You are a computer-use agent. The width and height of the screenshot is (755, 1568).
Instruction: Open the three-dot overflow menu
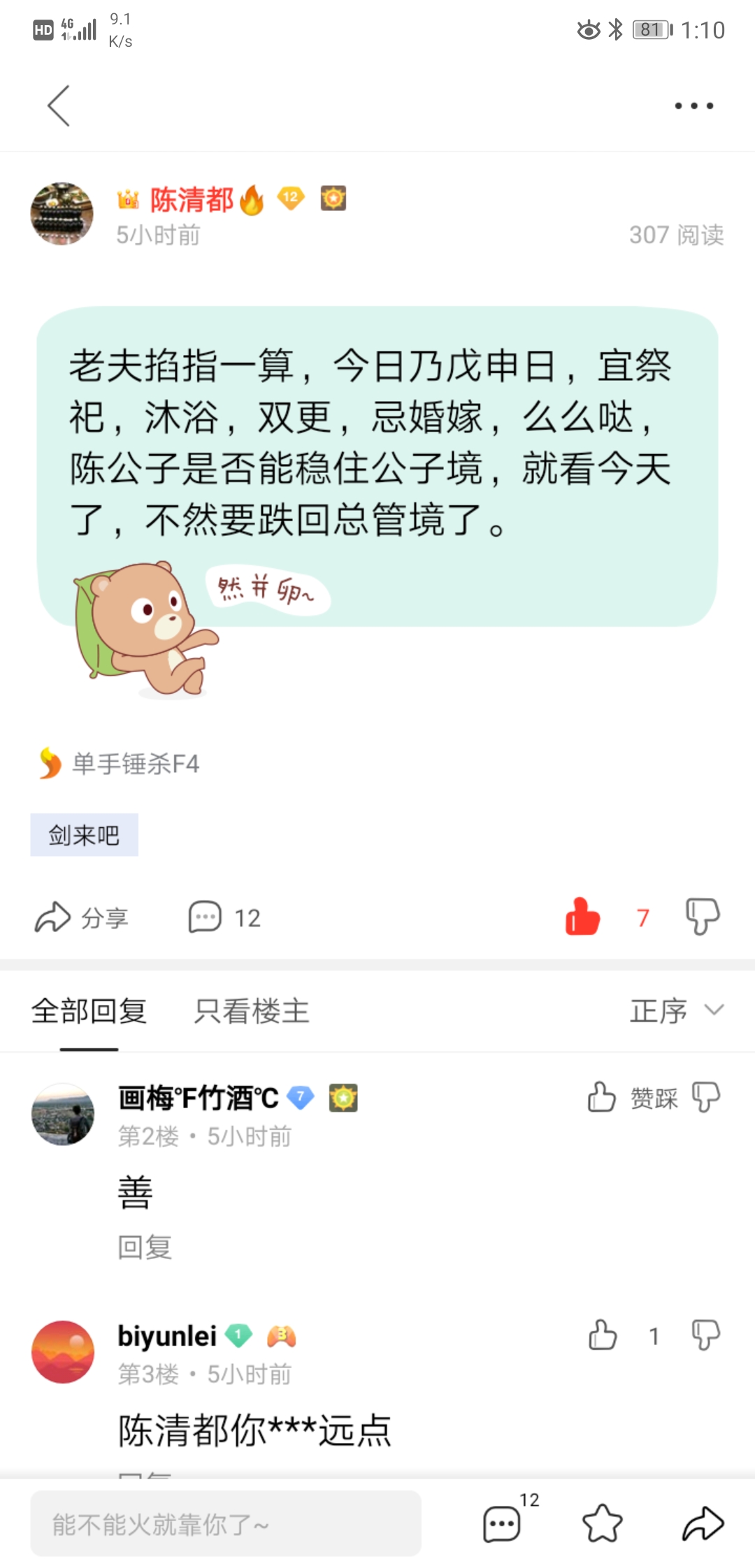(693, 106)
